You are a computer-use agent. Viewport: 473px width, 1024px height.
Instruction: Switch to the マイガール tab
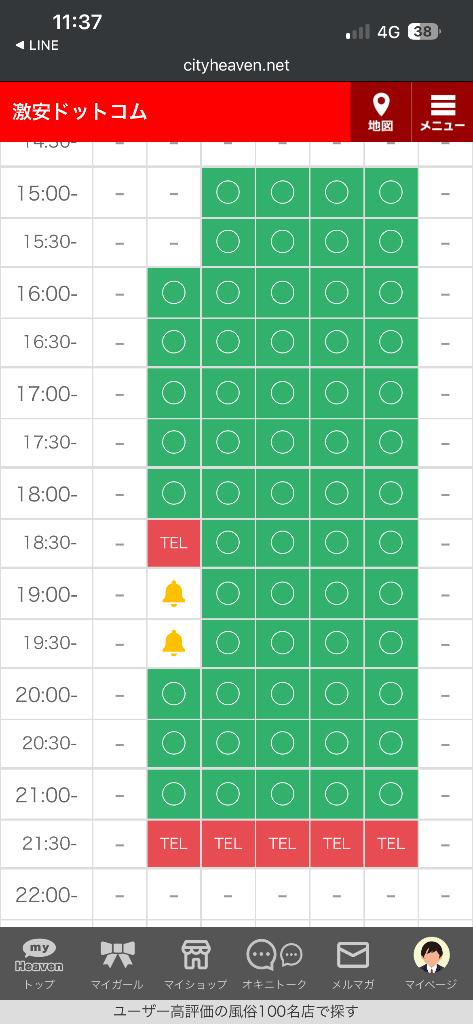(x=118, y=965)
